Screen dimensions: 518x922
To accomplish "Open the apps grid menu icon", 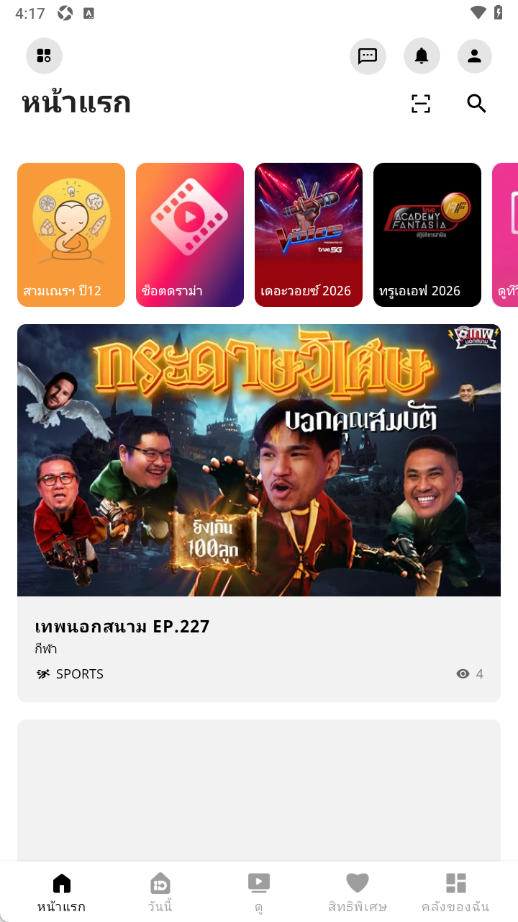I will click(x=44, y=56).
